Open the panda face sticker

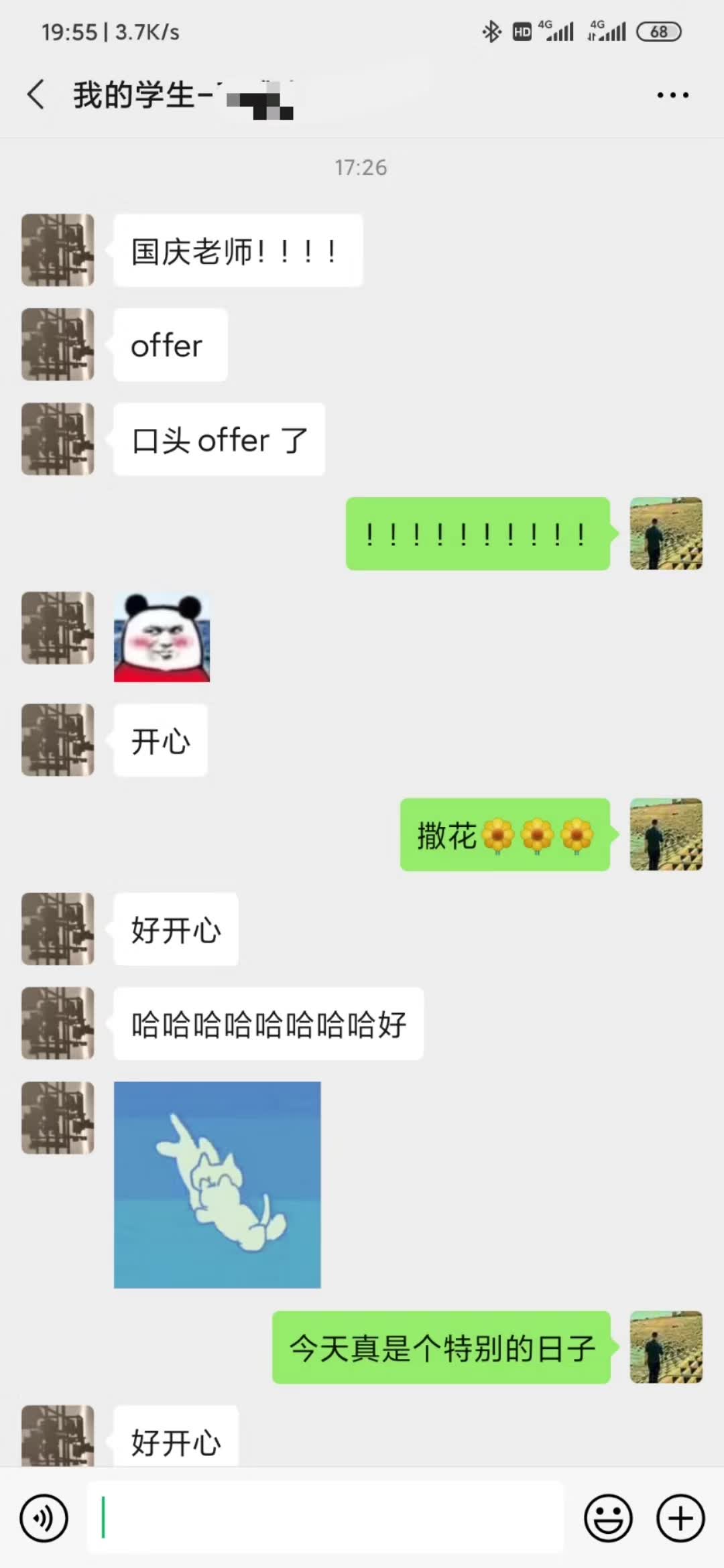click(x=162, y=637)
